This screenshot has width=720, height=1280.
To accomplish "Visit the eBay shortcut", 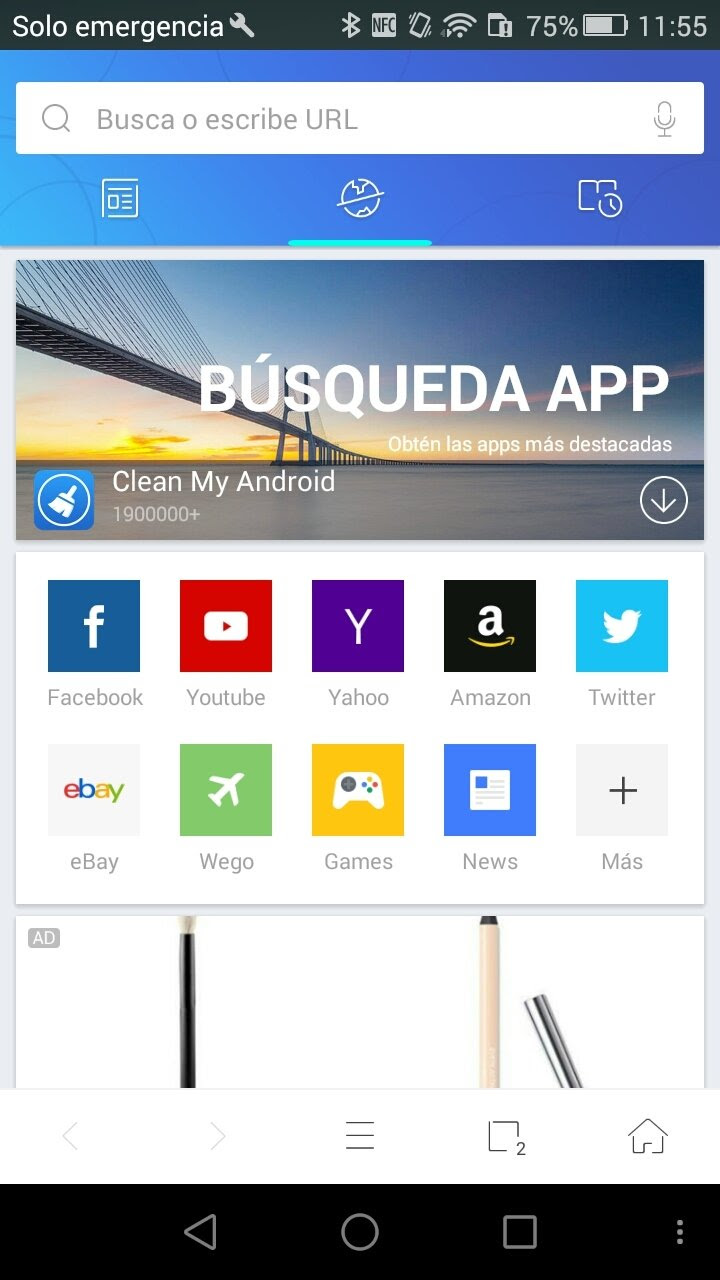I will (x=94, y=790).
